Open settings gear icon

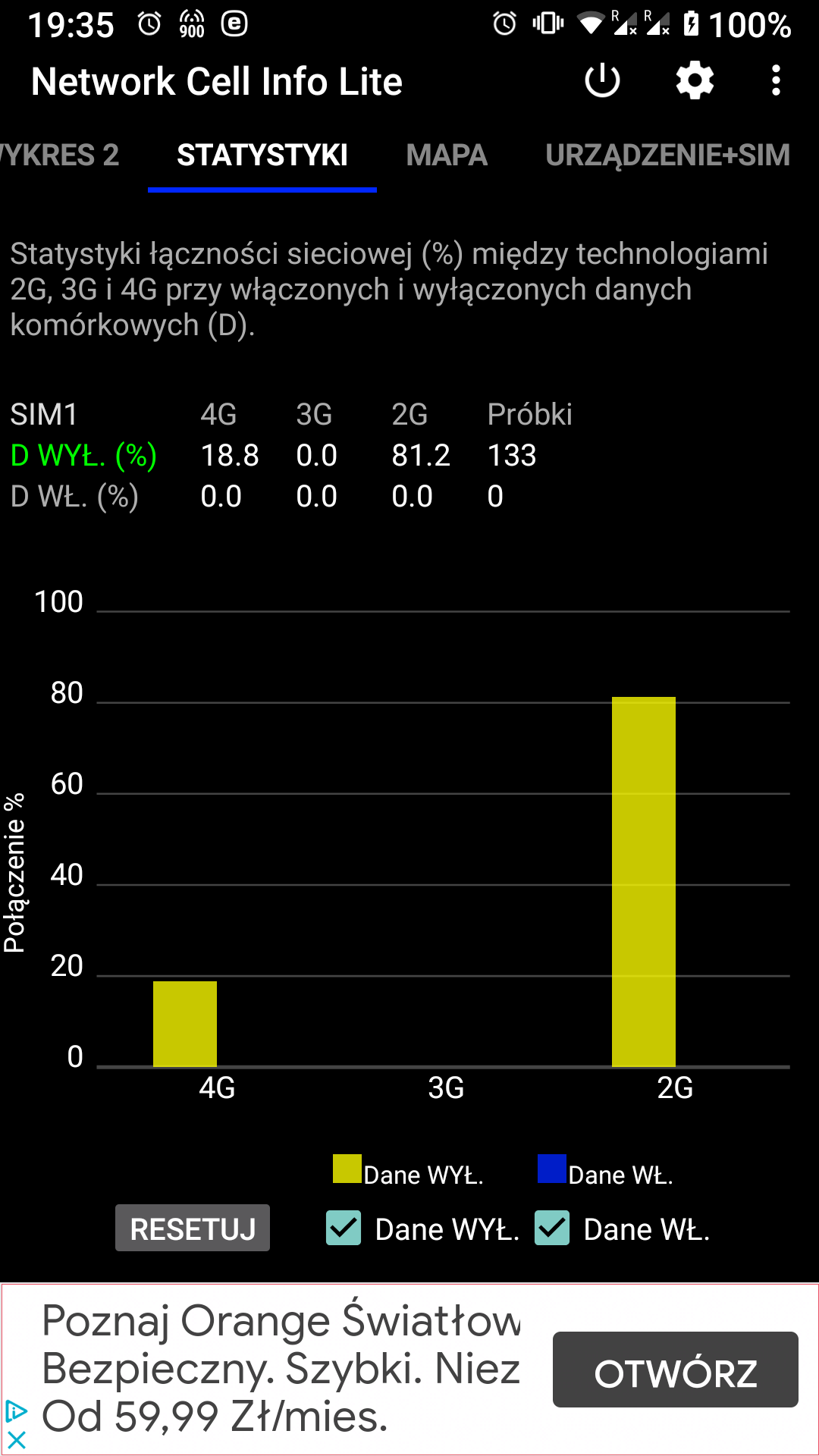(x=695, y=81)
